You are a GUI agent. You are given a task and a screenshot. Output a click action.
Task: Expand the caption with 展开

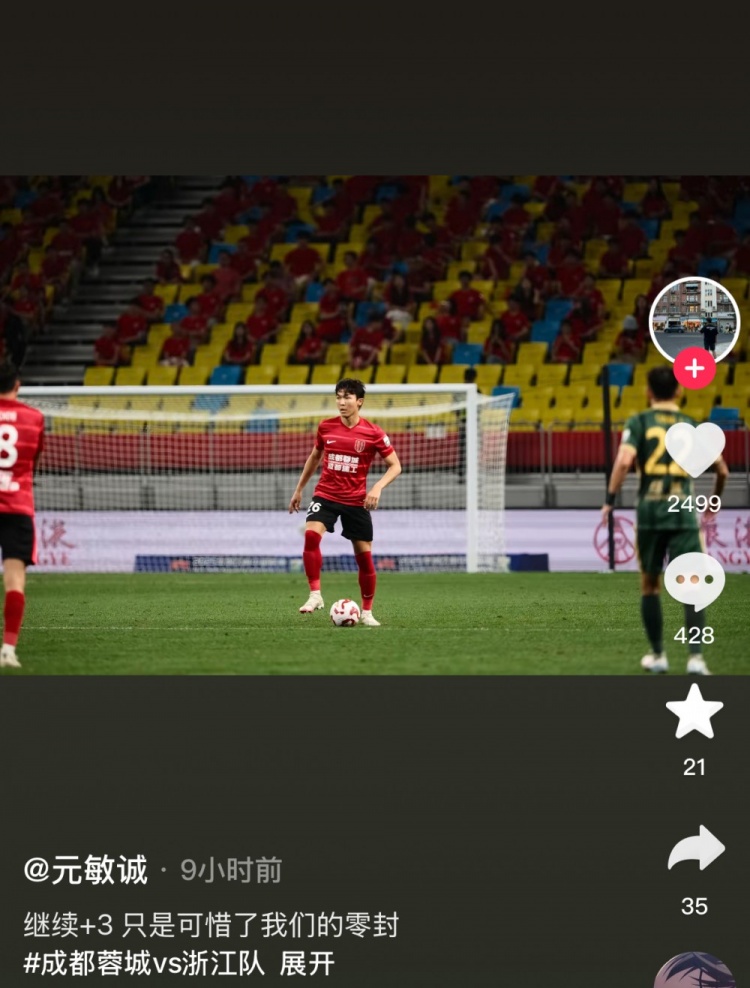[307, 963]
